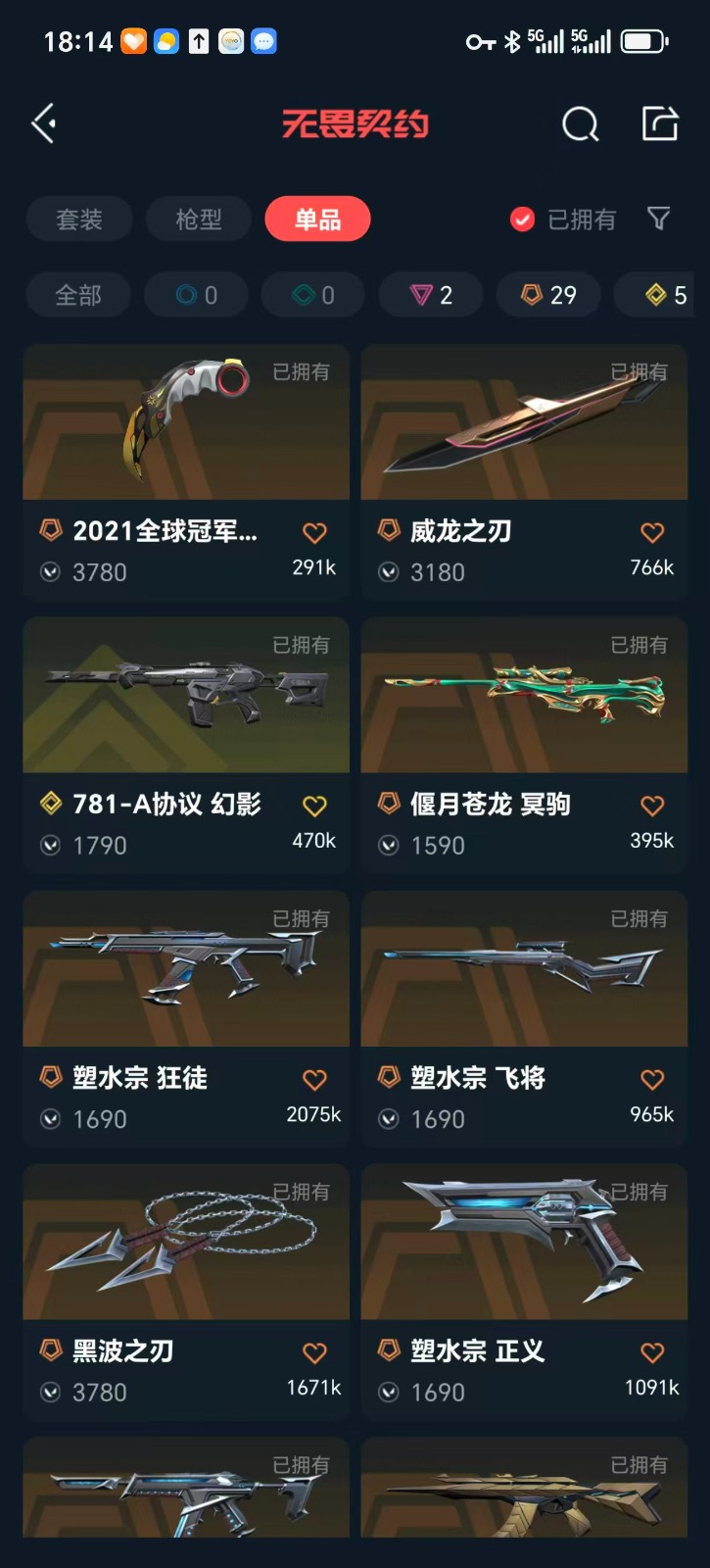Screen dimensions: 710x1568
Task: Select the 全部 rarity chip
Action: pyautogui.click(x=78, y=295)
